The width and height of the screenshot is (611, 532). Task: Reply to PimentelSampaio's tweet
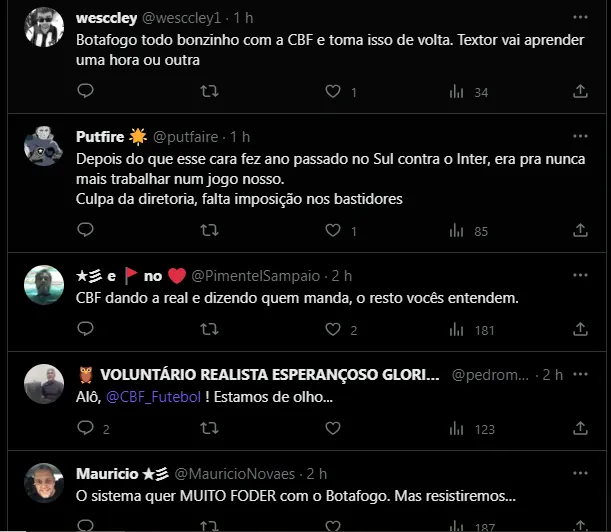[x=86, y=329]
